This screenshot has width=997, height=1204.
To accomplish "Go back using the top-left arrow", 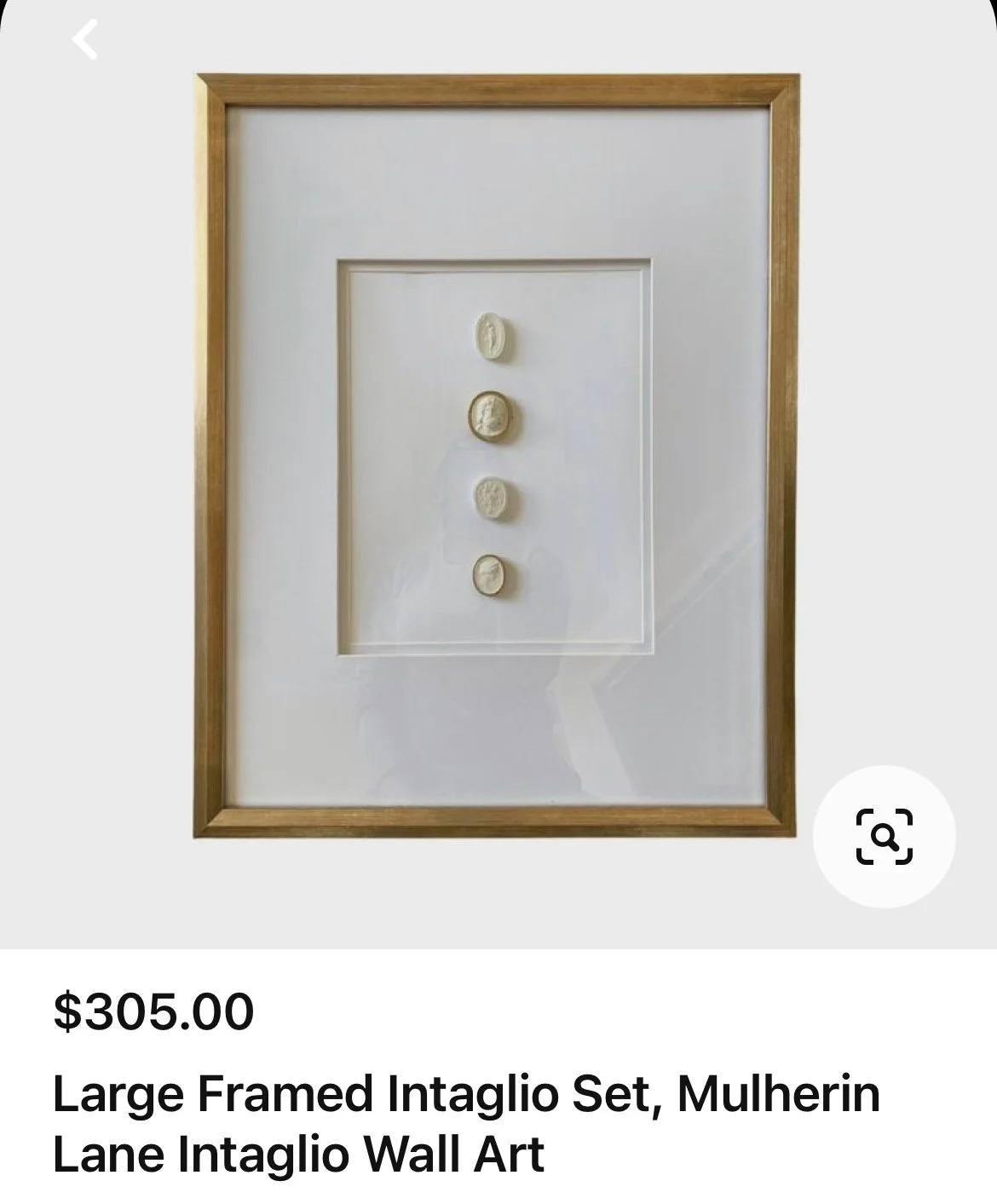I will click(x=84, y=39).
